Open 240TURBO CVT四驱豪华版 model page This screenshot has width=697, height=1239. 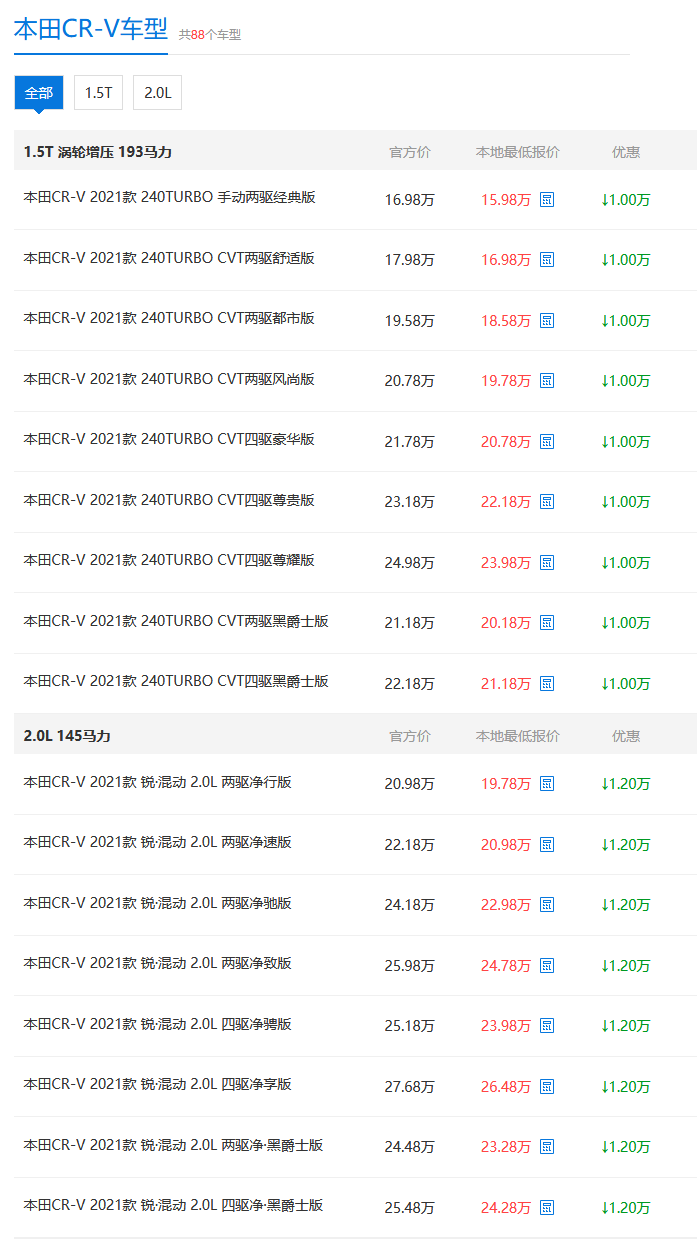(169, 440)
